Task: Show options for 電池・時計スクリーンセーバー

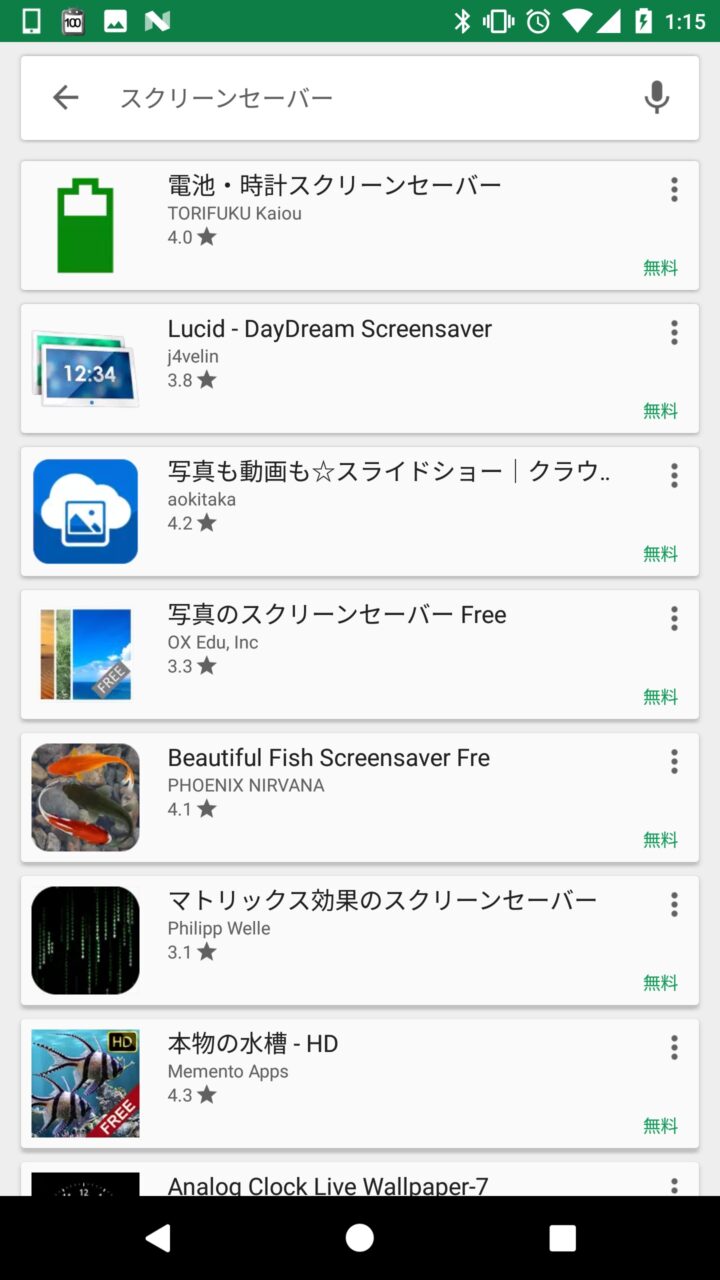Action: pos(674,189)
